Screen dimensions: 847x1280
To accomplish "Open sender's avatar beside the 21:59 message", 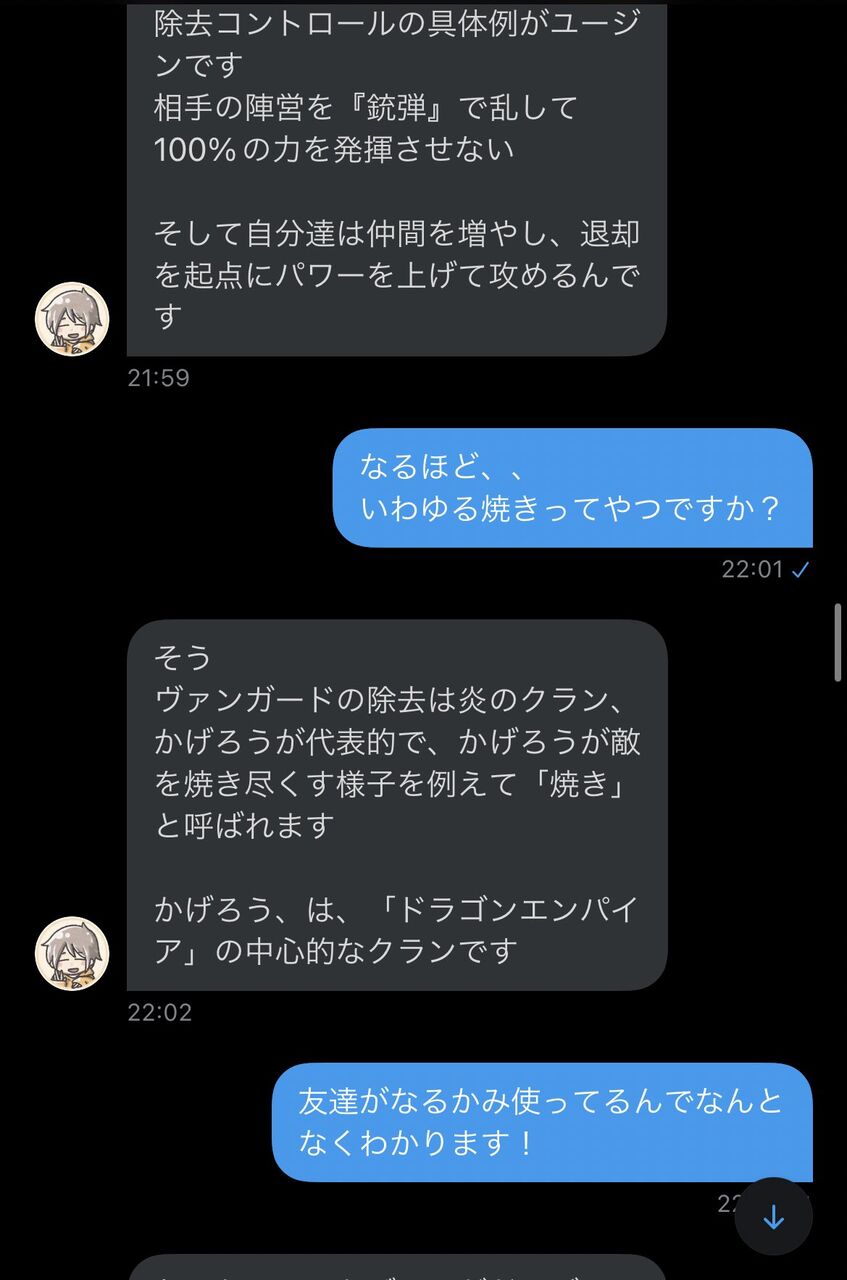I will [72, 318].
